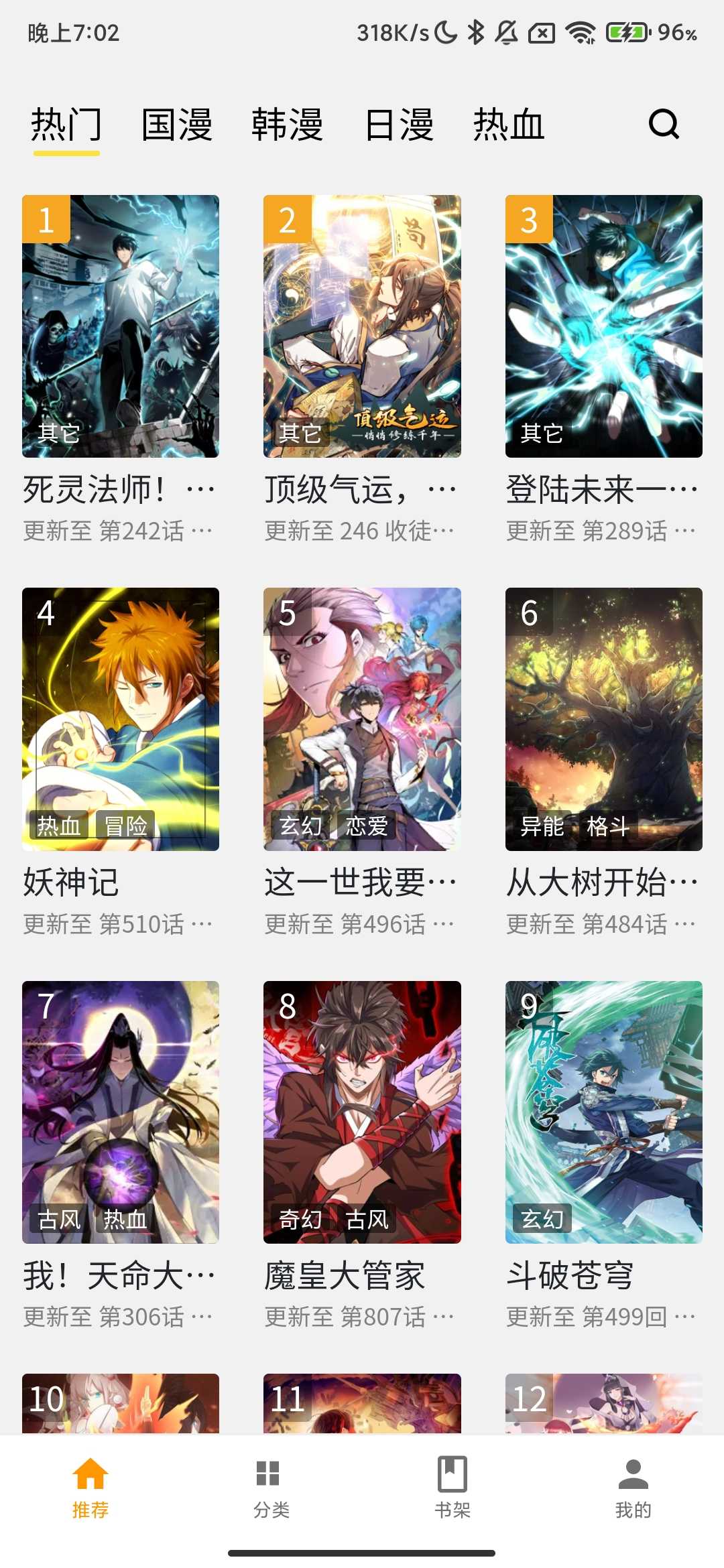Switch to the 韩漫 tab
Viewport: 724px width, 1568px height.
[x=287, y=125]
